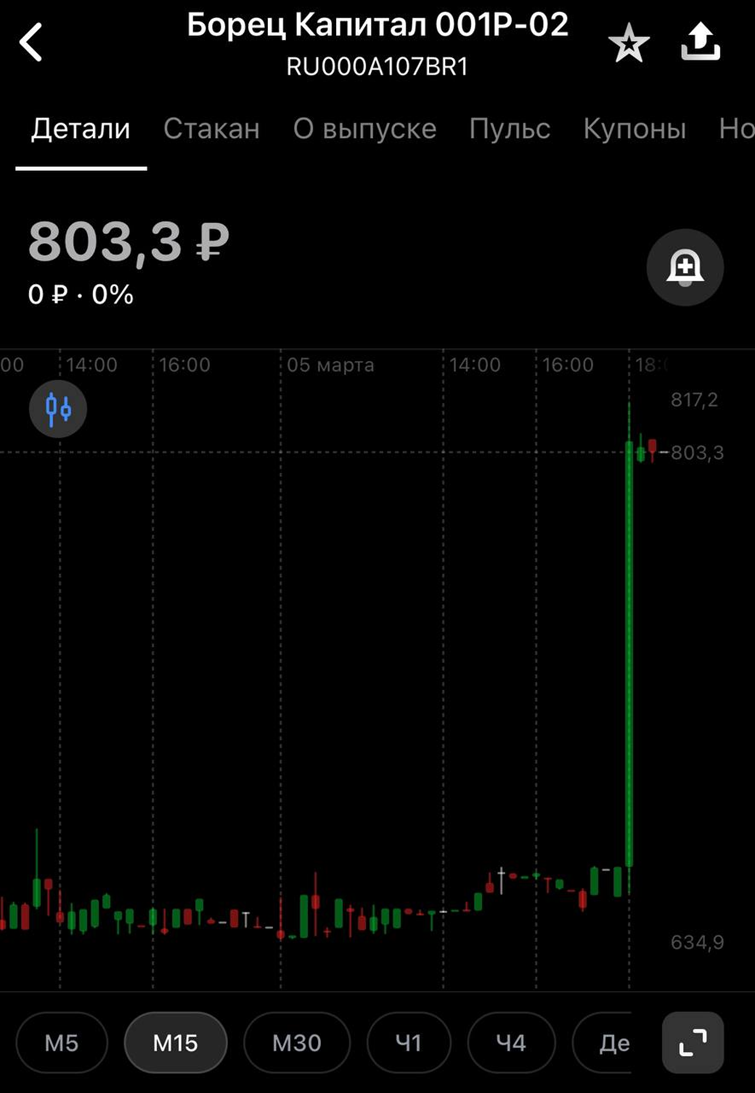Switch to the Стакан tab
Screen dimensions: 755x1093
[x=211, y=129]
